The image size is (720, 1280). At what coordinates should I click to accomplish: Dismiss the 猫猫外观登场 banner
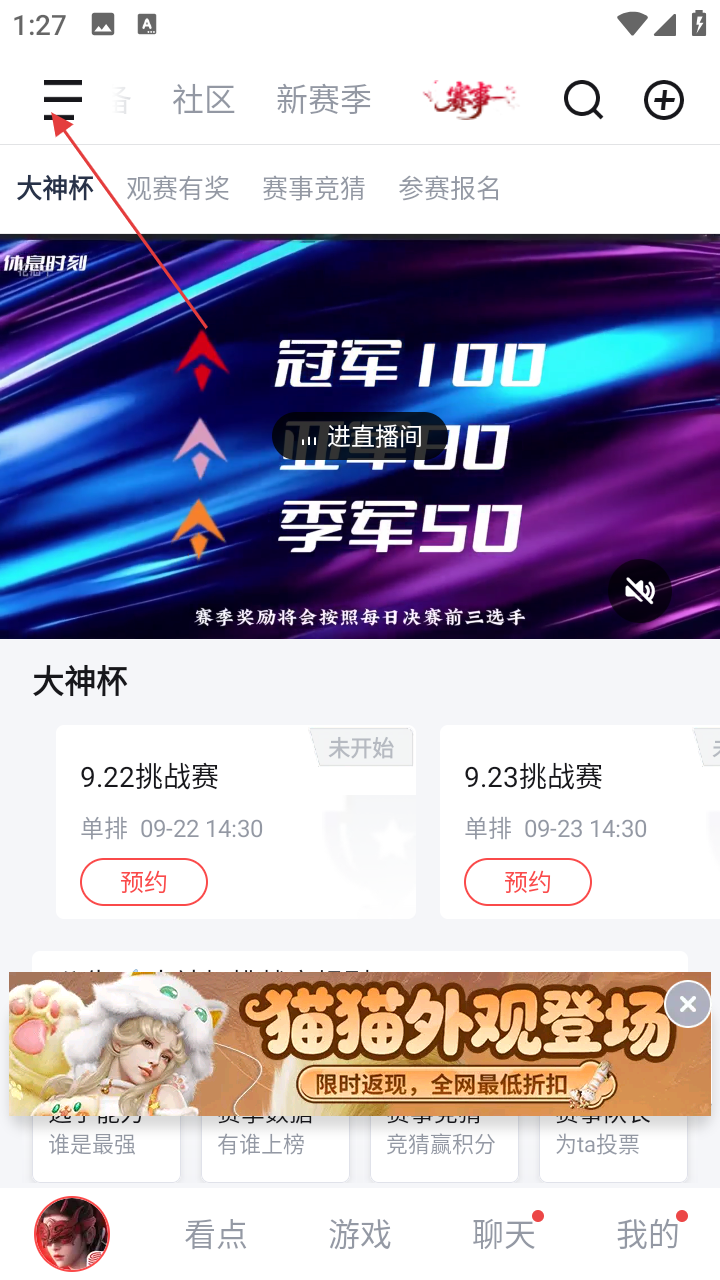tap(688, 1004)
